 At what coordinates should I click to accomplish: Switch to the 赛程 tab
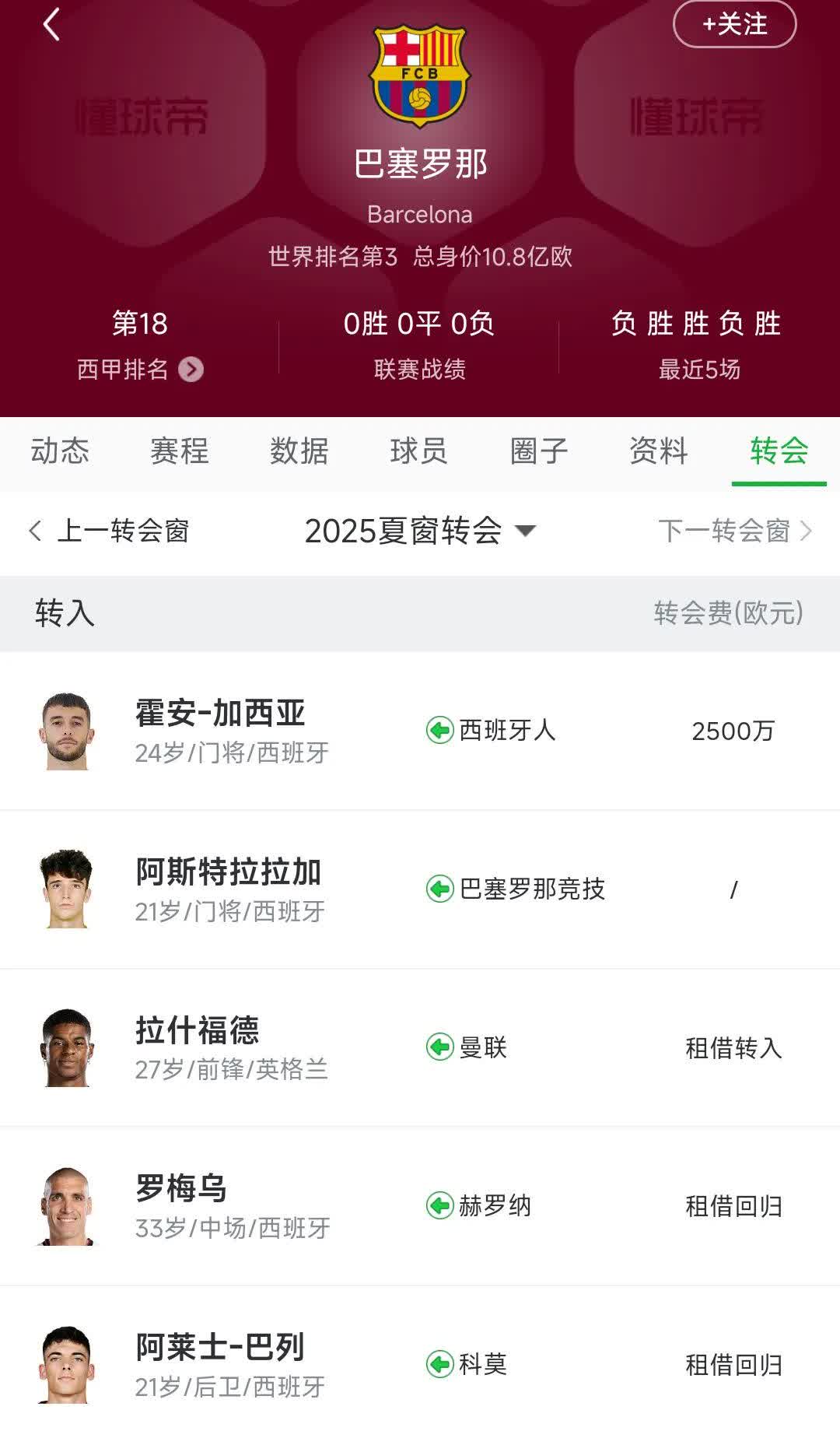tap(180, 451)
